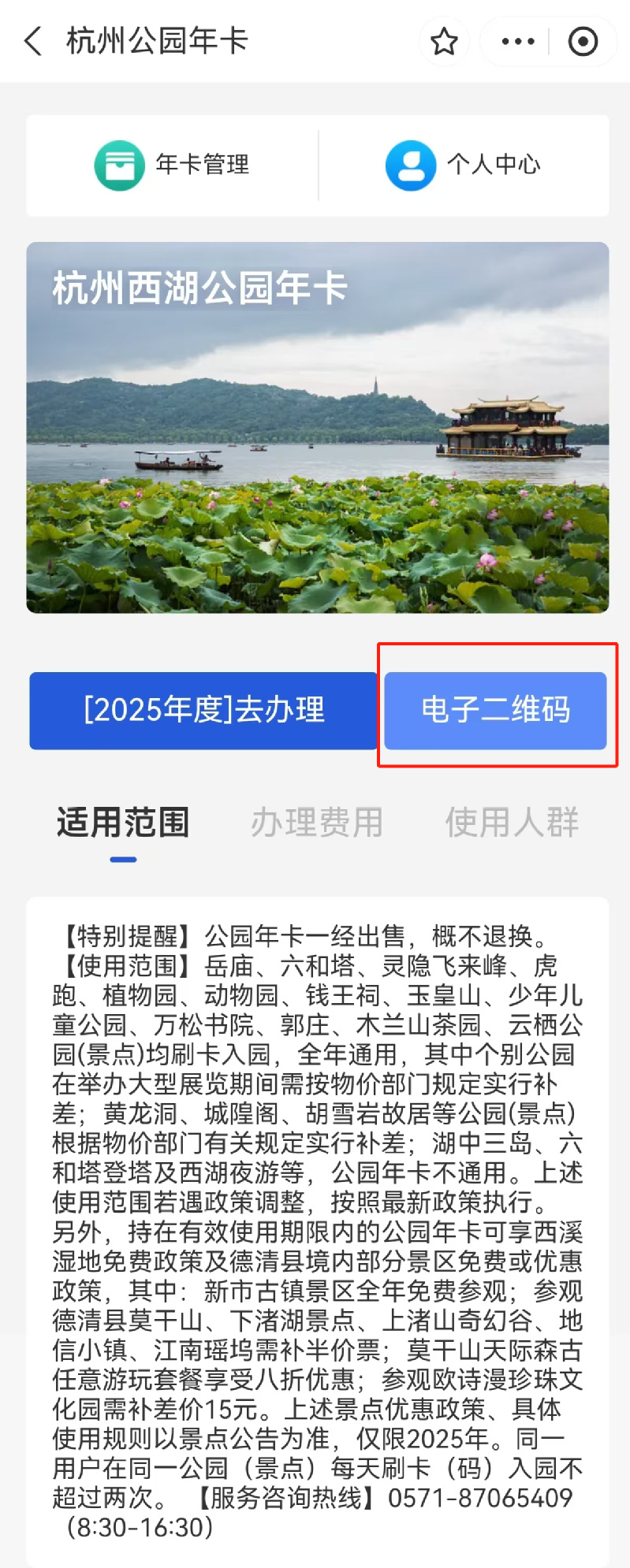Show the 电子二维码

[495, 710]
